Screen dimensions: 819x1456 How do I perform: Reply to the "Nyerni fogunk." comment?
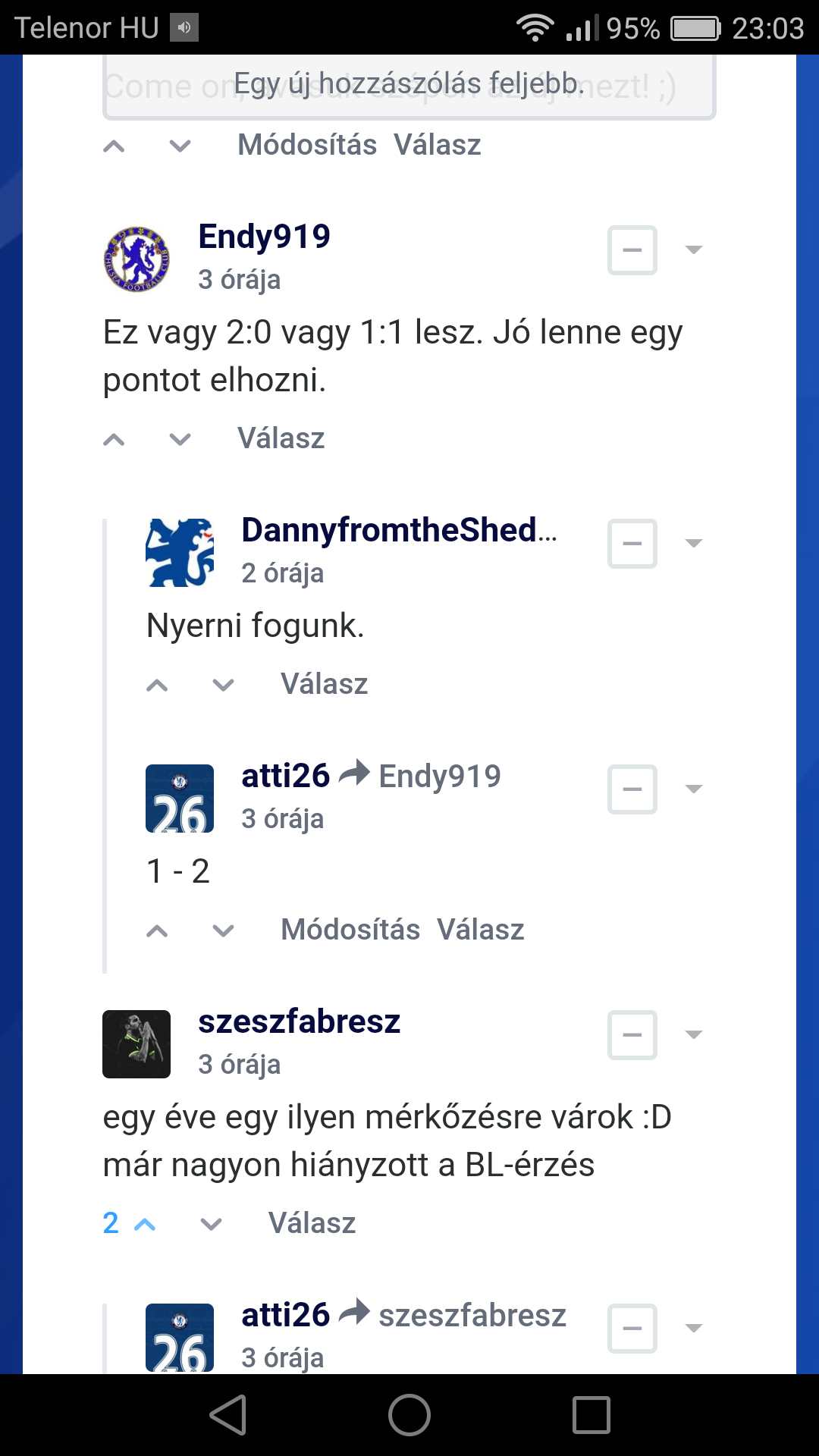click(x=324, y=684)
